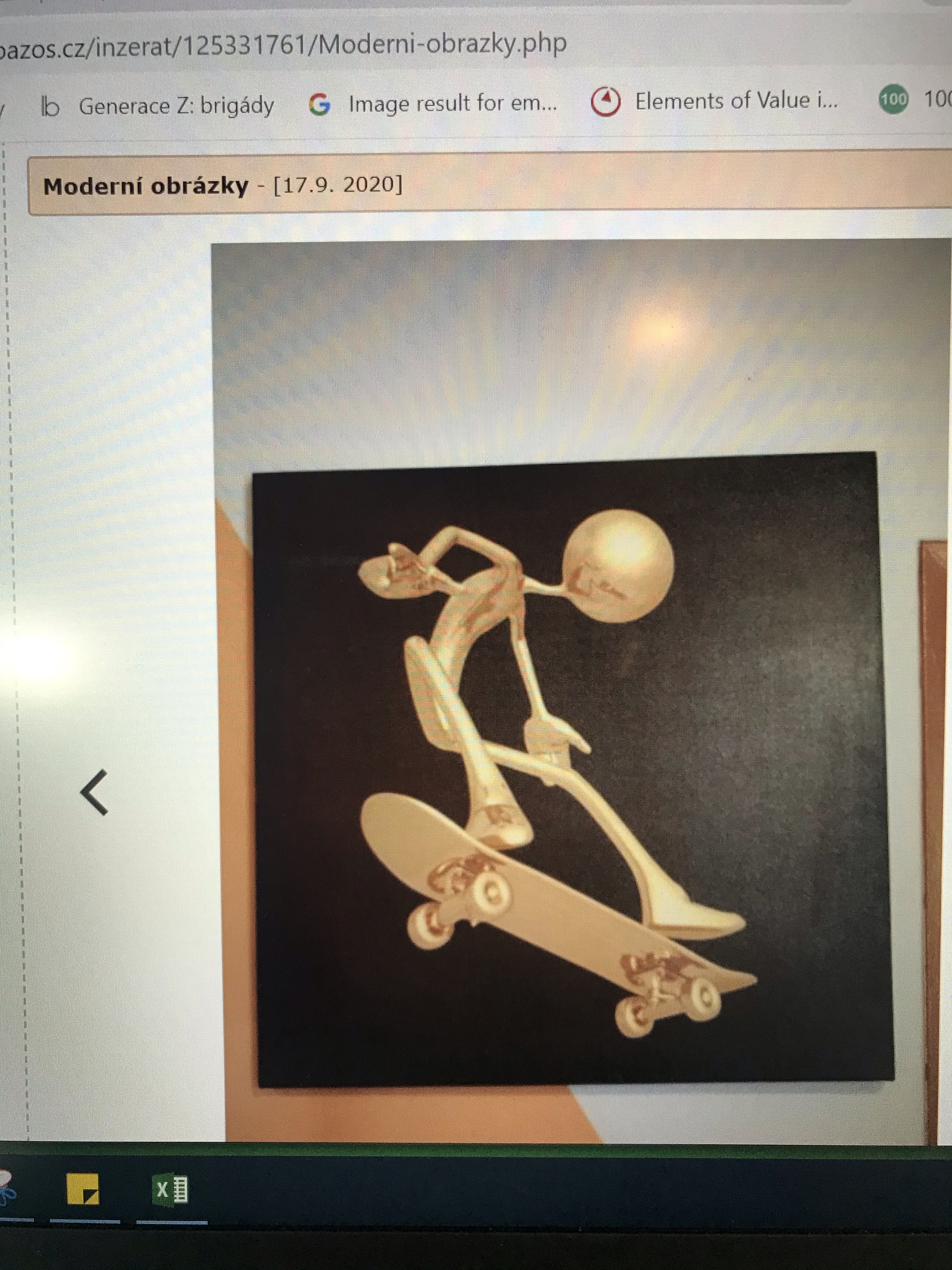Go to the previous listing photo

pyautogui.click(x=95, y=792)
